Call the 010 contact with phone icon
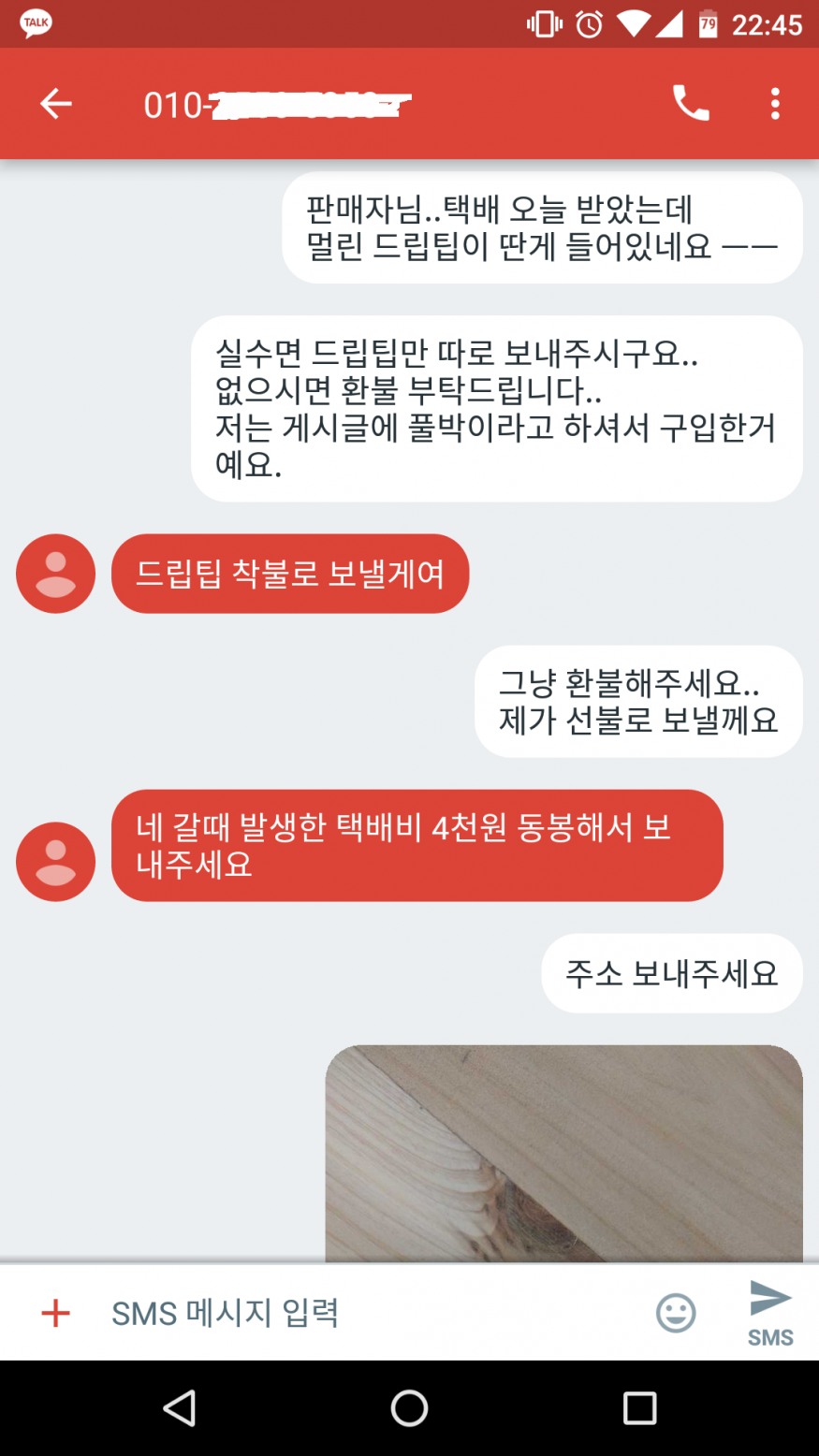The height and width of the screenshot is (1456, 819). point(691,104)
